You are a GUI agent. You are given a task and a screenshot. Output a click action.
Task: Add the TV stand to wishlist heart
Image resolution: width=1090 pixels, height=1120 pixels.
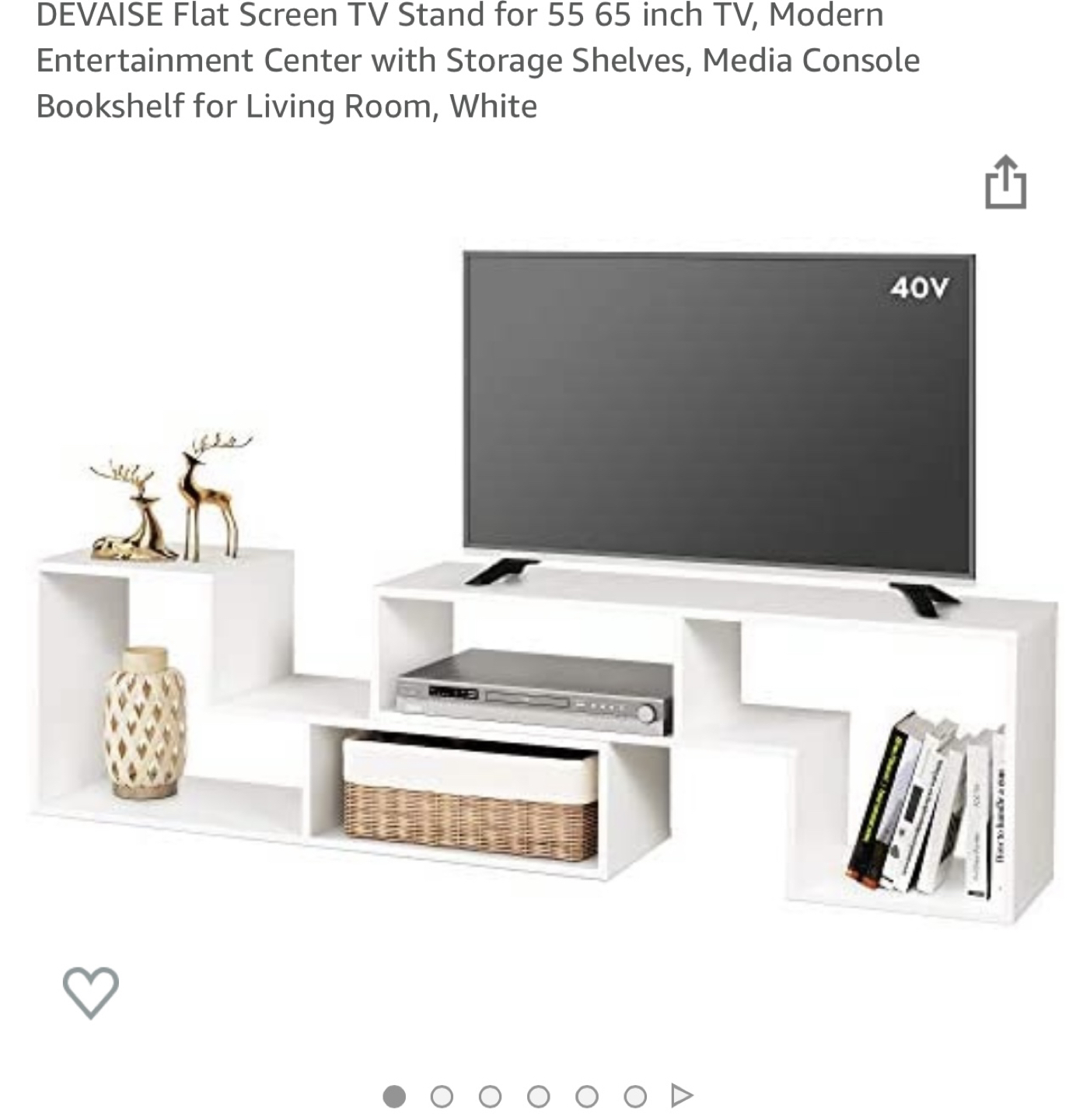(91, 992)
